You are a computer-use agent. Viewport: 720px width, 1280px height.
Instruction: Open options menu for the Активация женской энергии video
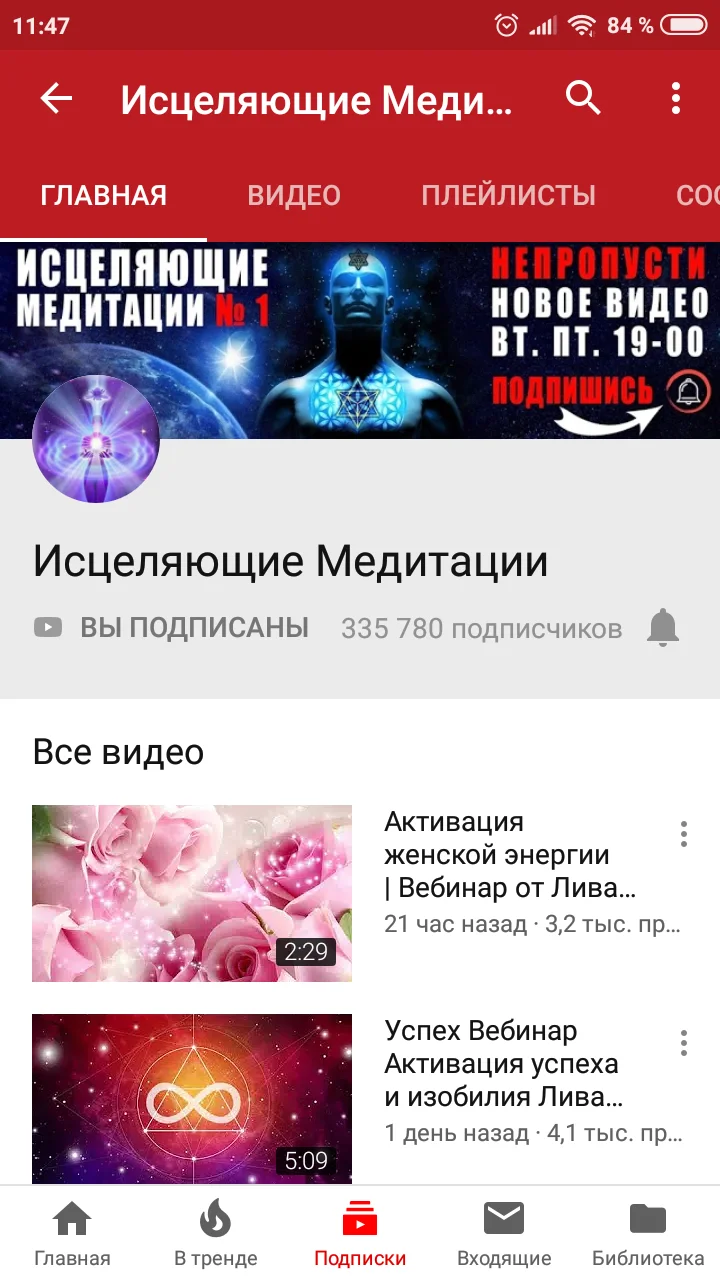[x=683, y=833]
